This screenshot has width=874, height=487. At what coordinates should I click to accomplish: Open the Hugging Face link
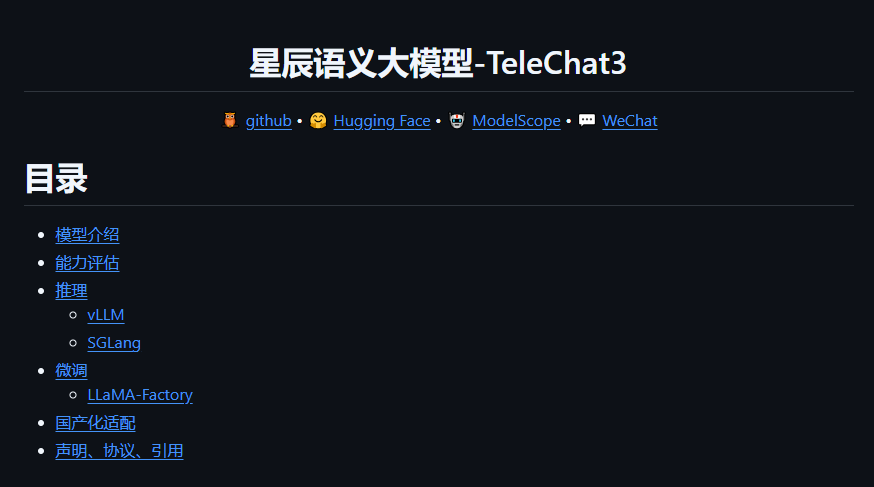point(381,121)
